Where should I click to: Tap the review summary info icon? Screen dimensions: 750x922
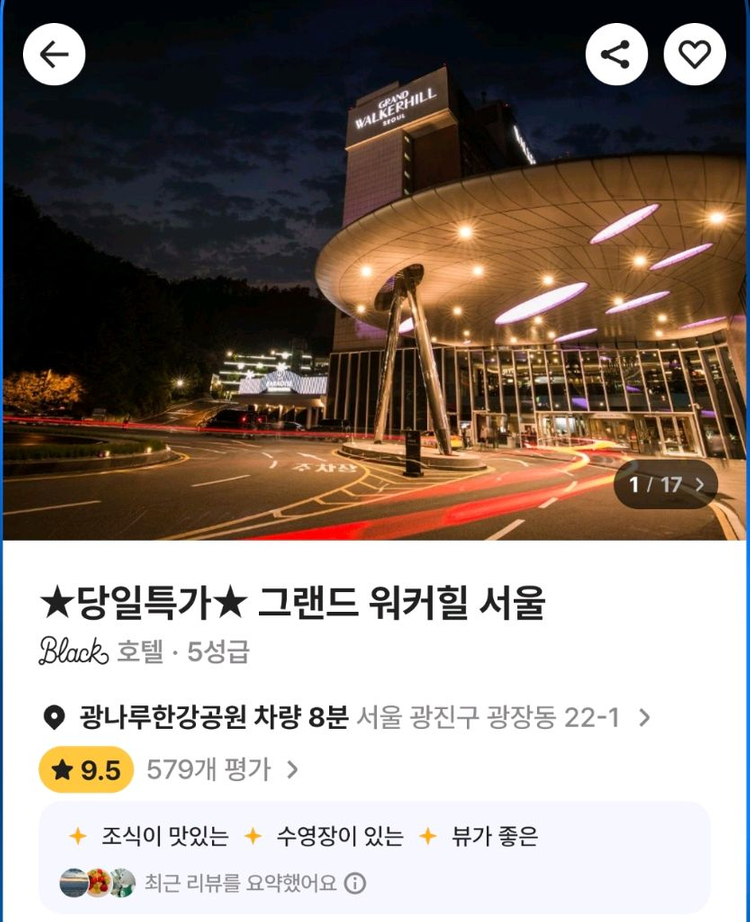(355, 883)
